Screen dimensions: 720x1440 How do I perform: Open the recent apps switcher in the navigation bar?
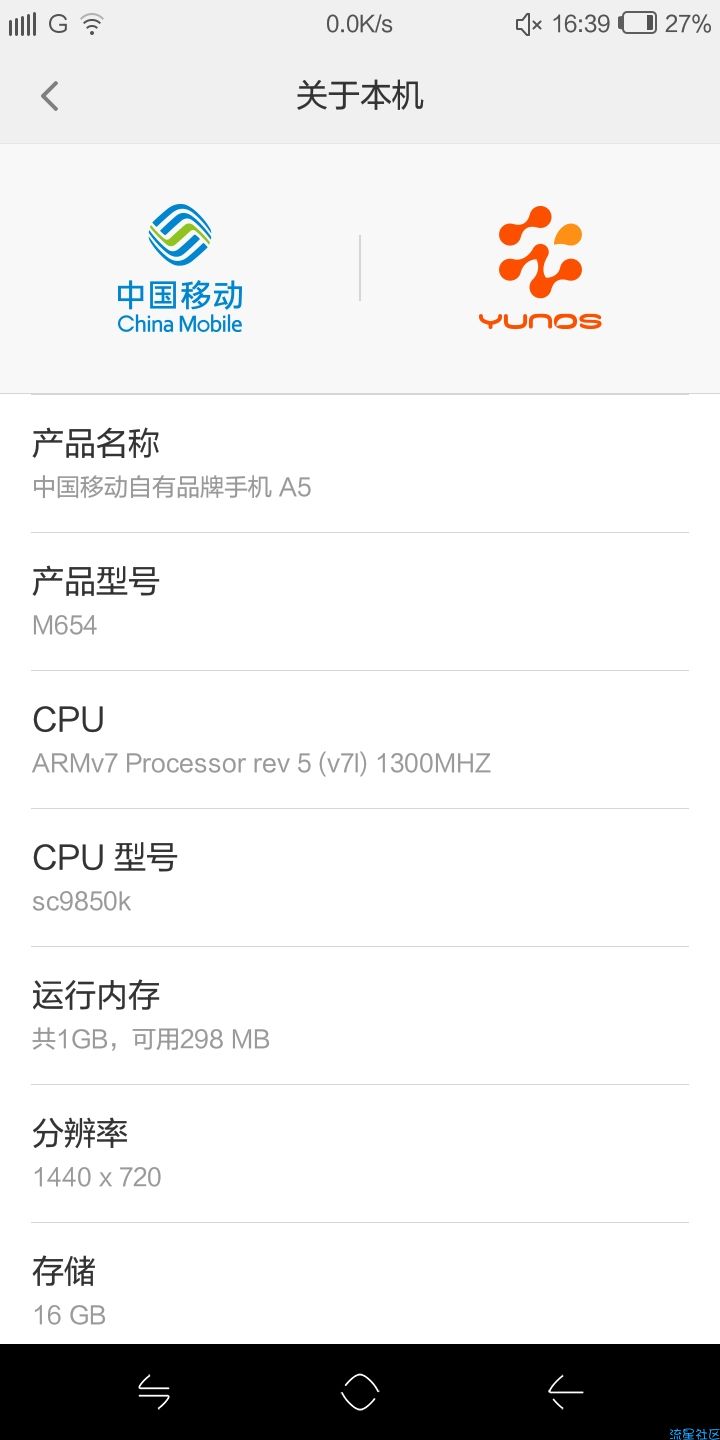coord(154,1391)
